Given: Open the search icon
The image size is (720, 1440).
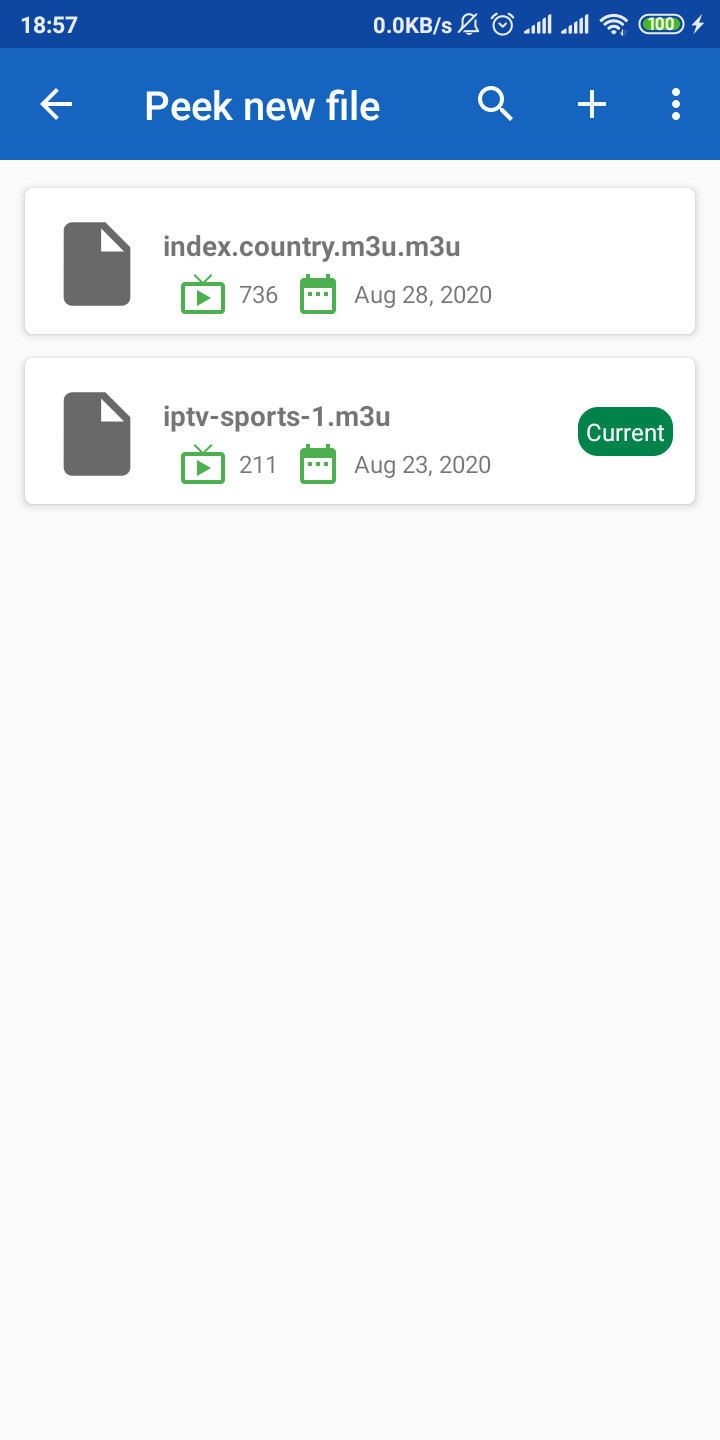Looking at the screenshot, I should (x=495, y=104).
